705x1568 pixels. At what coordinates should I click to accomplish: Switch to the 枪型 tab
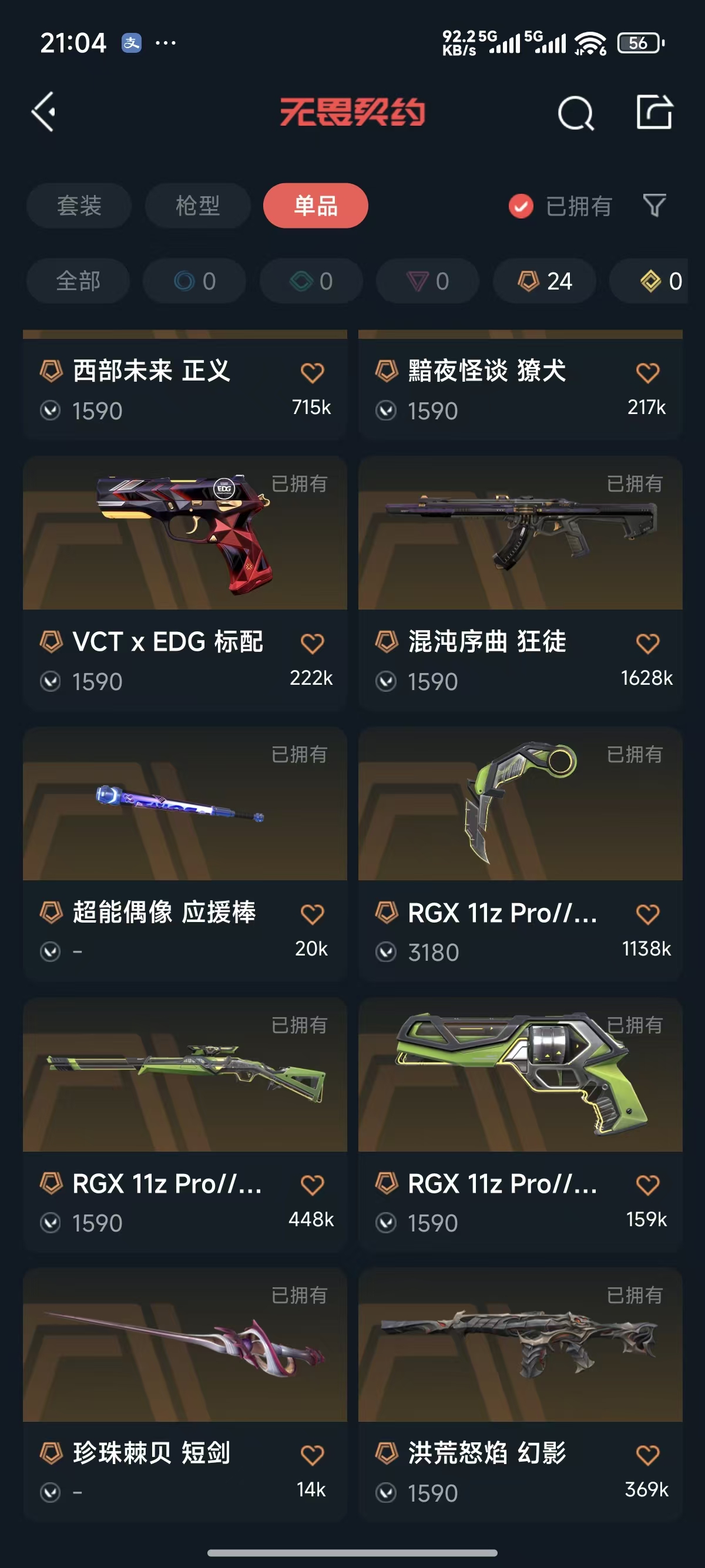[197, 206]
